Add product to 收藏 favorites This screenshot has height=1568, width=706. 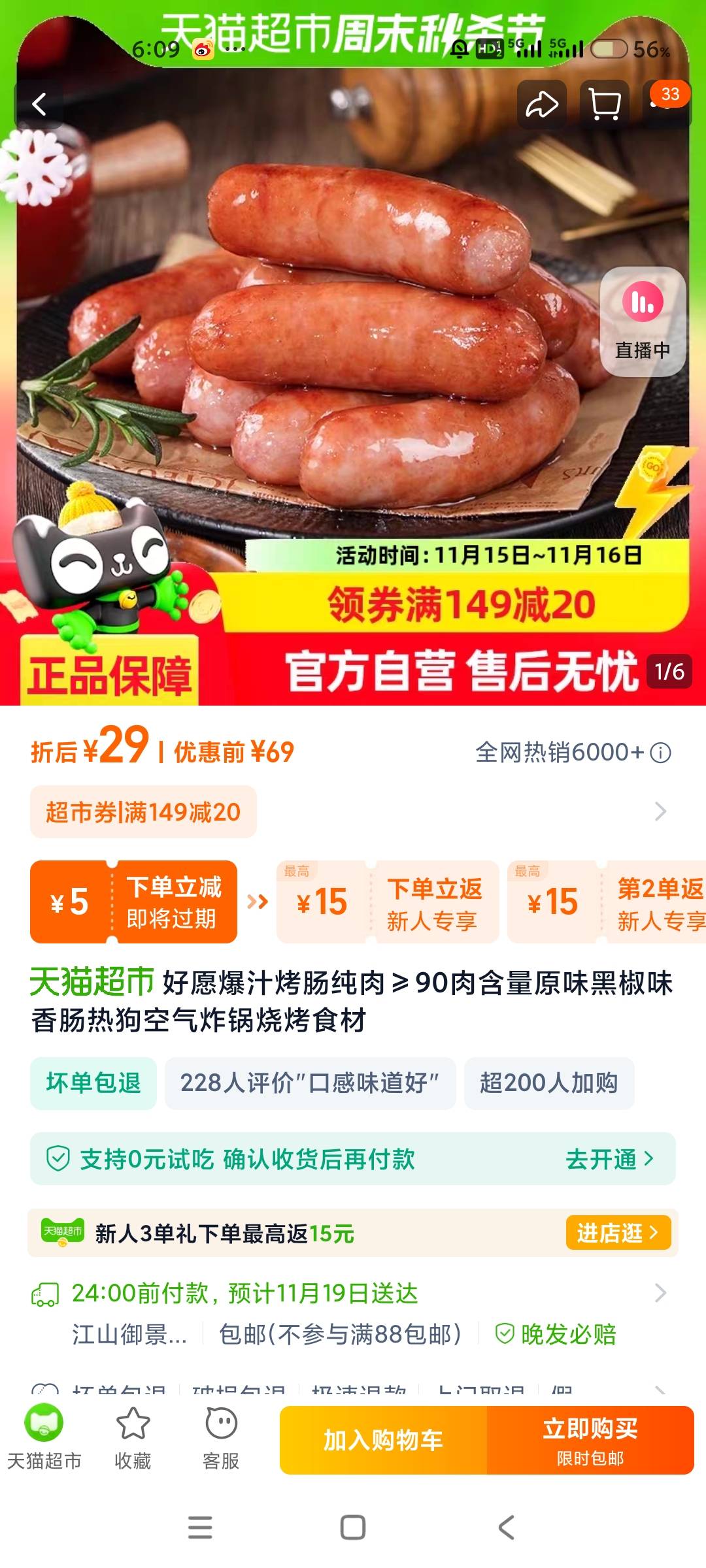(x=133, y=1439)
